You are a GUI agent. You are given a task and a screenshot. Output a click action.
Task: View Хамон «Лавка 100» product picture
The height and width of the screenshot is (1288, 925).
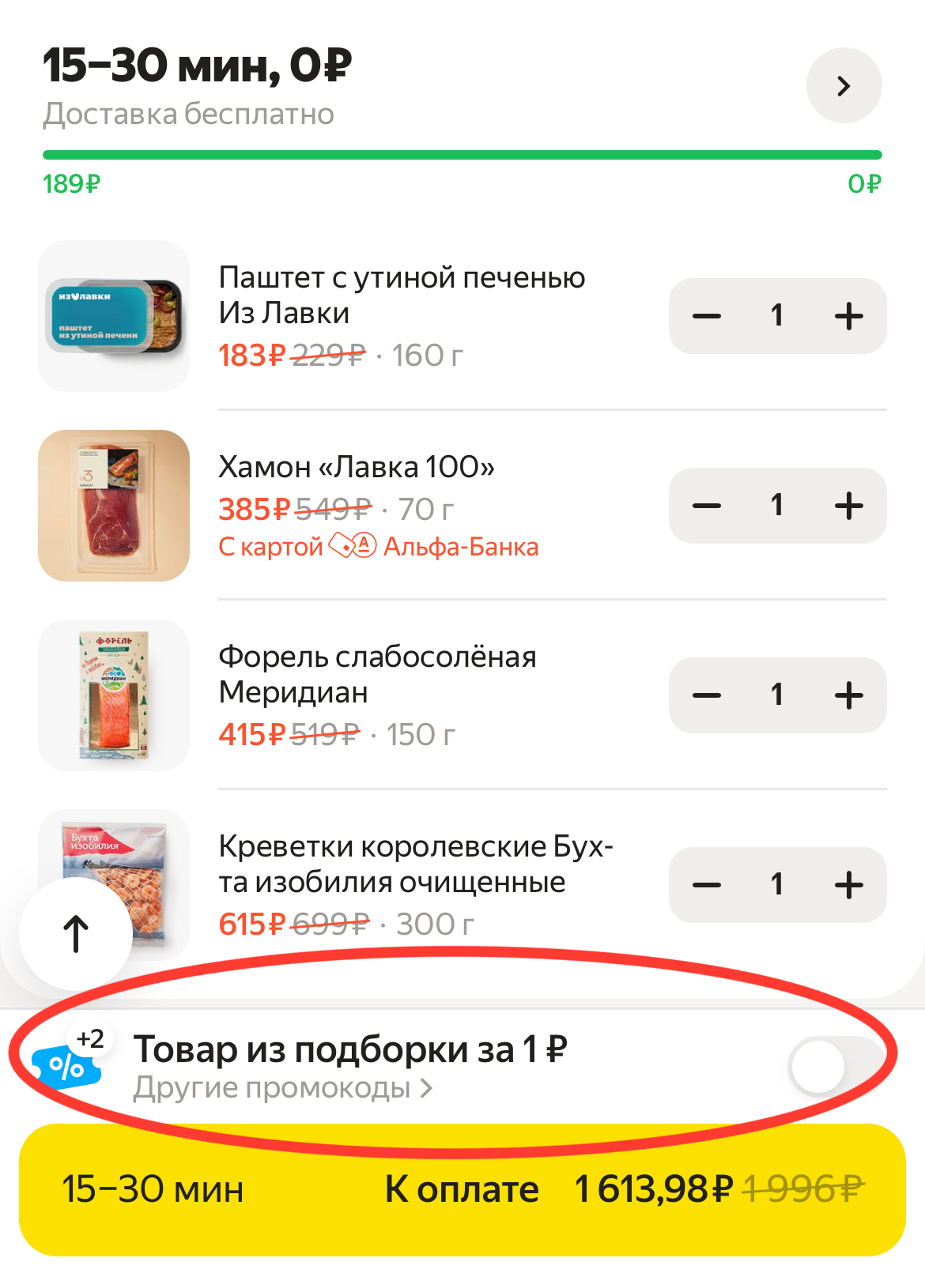coord(114,506)
